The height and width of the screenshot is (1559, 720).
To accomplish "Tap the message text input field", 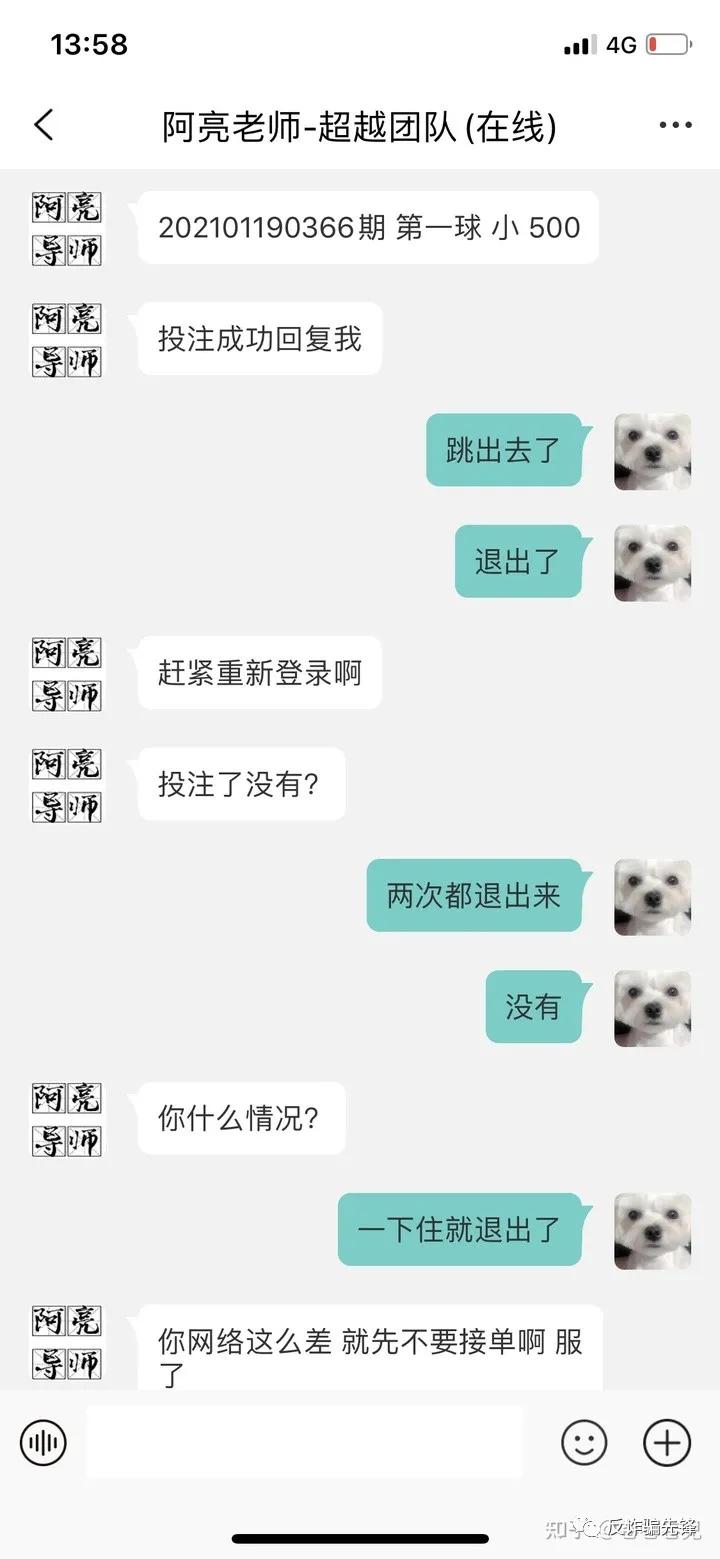I will (305, 1443).
